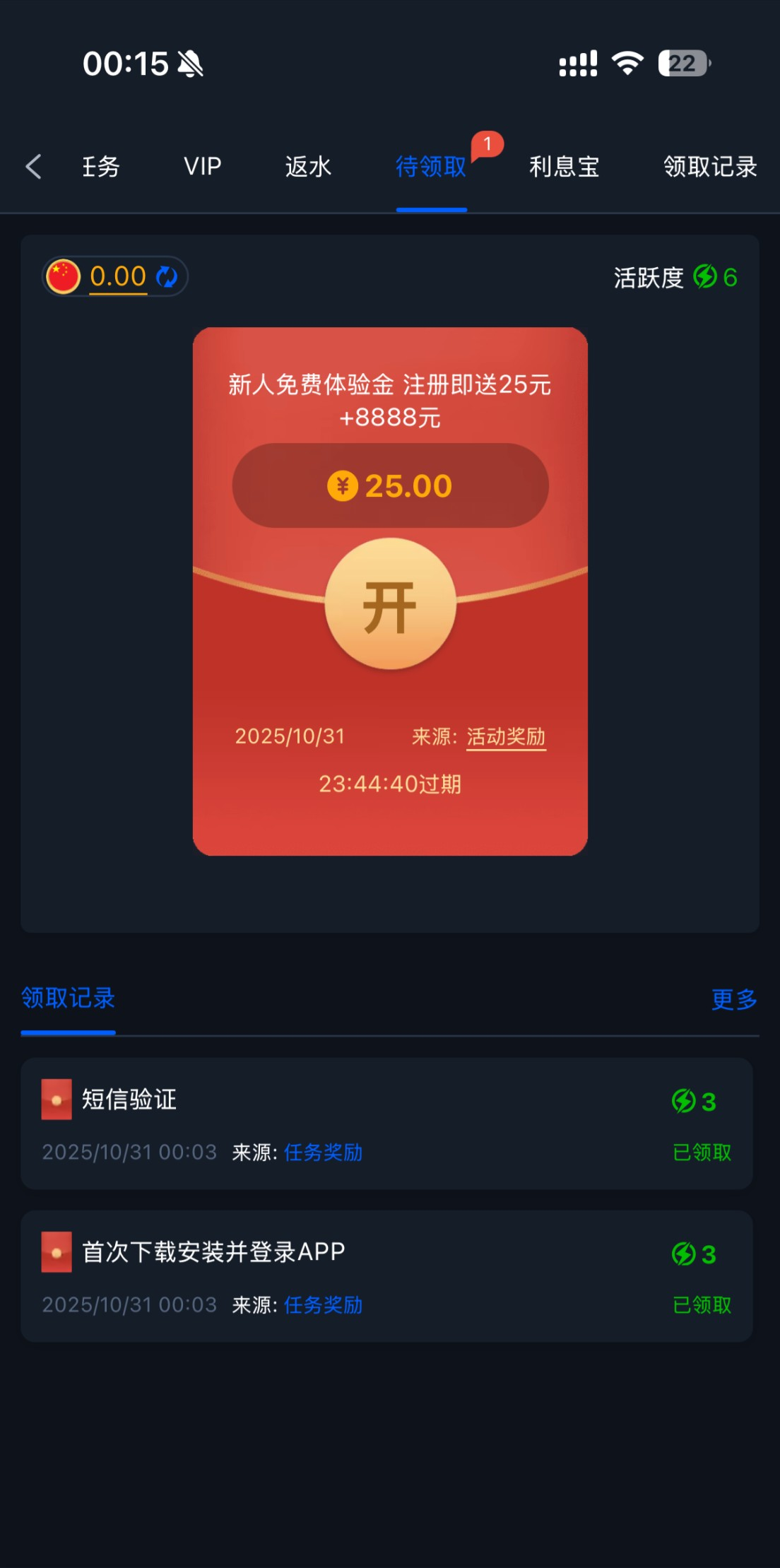
Task: Switch to the 返水 tab
Action: [308, 167]
